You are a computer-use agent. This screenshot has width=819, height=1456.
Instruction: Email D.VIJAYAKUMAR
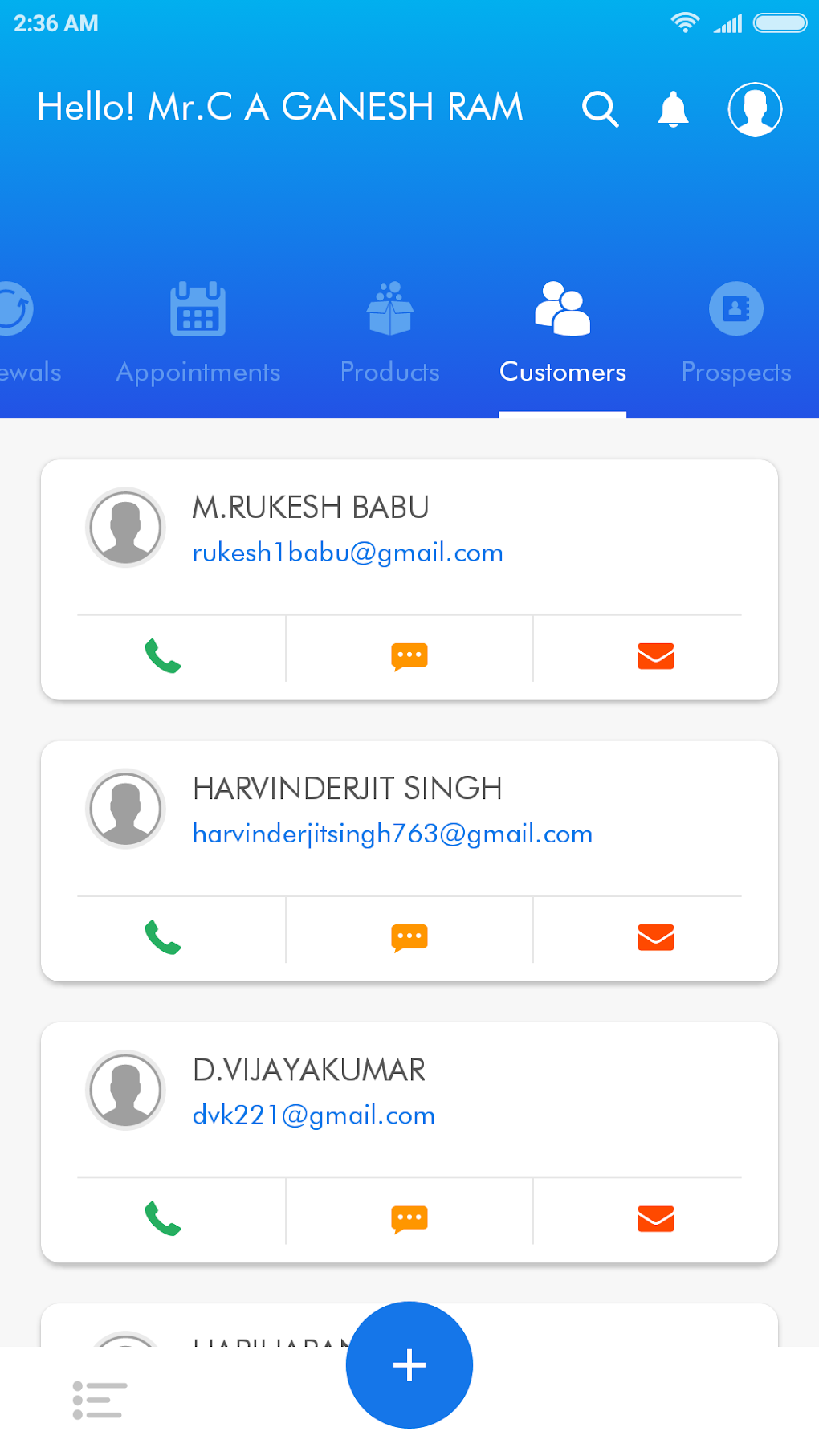[x=656, y=1218]
